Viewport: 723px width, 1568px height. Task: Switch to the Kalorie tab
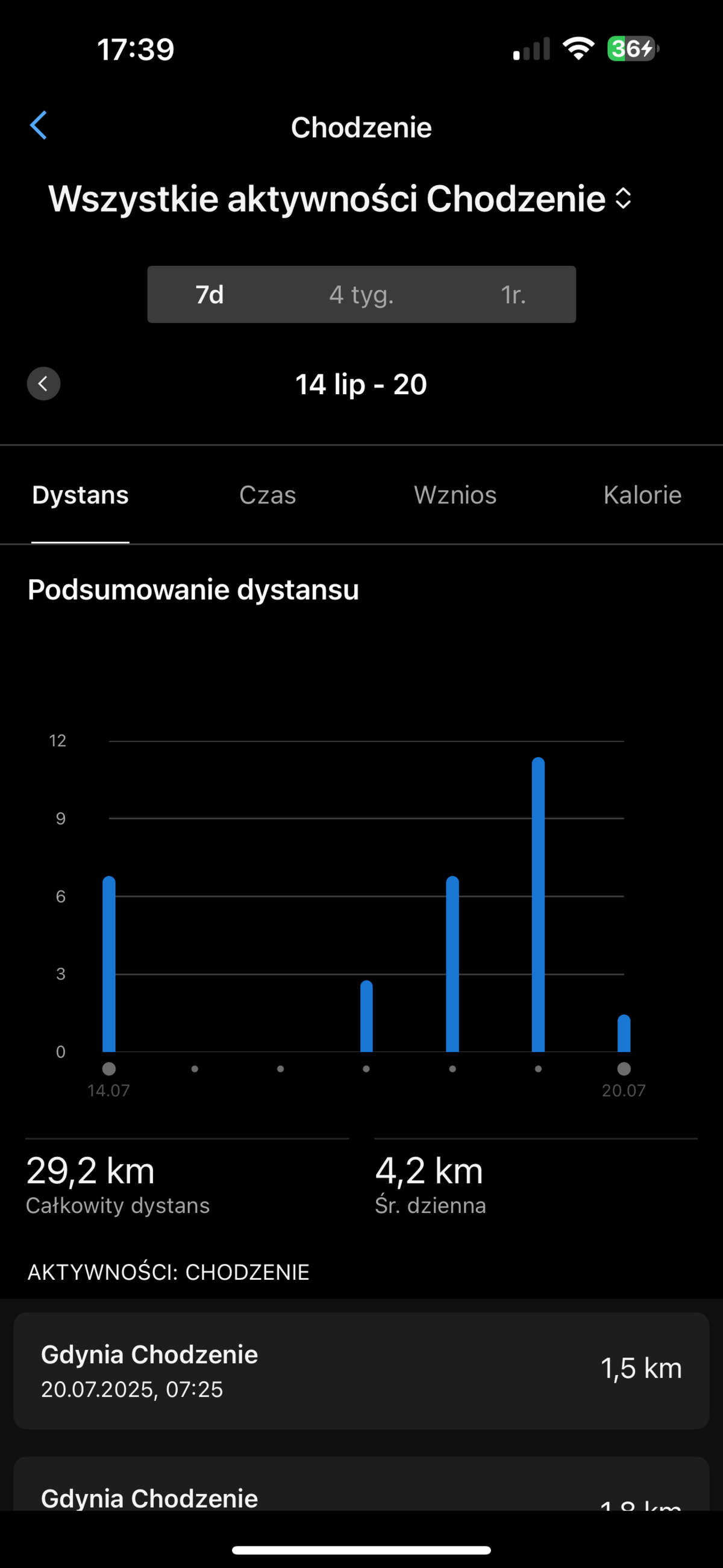pos(642,496)
